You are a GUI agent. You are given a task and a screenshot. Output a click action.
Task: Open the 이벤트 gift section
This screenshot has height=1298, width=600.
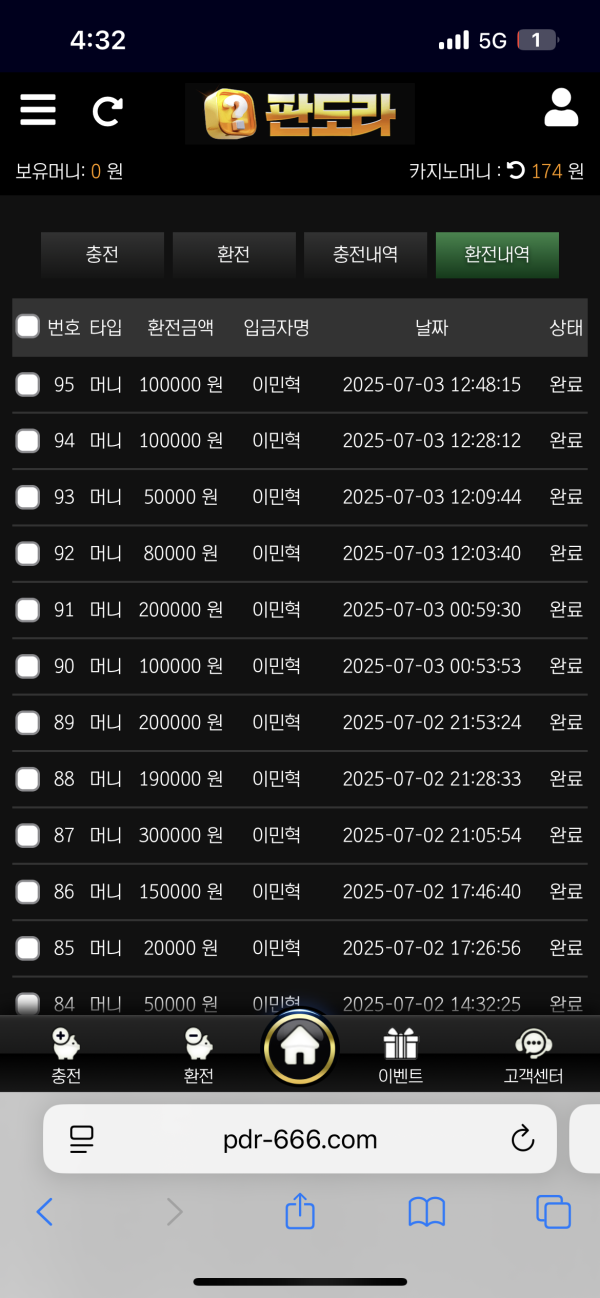tap(401, 1056)
